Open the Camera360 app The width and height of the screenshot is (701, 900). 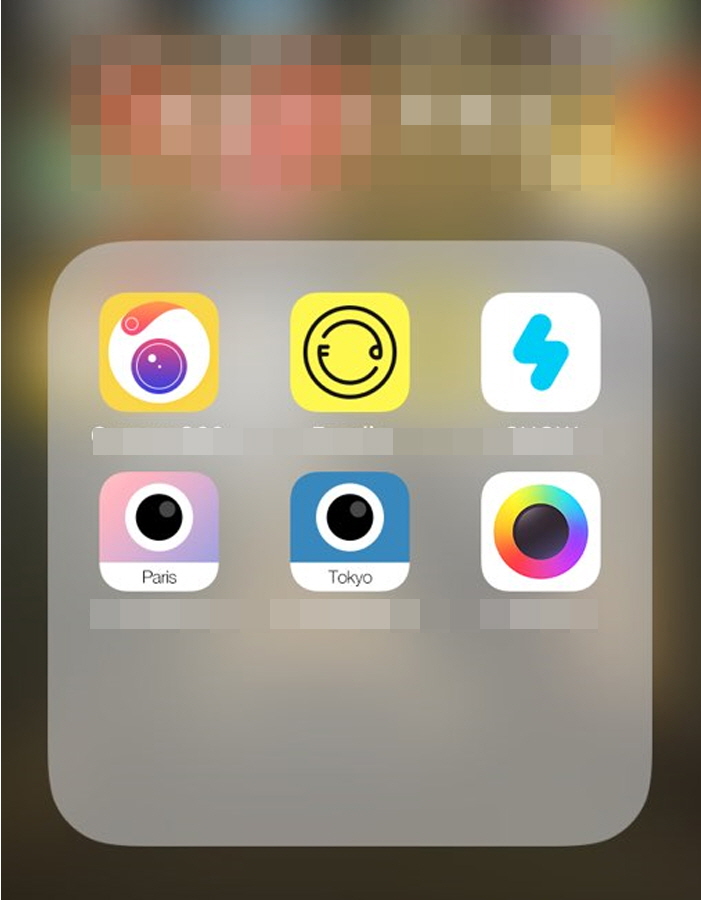click(x=159, y=352)
